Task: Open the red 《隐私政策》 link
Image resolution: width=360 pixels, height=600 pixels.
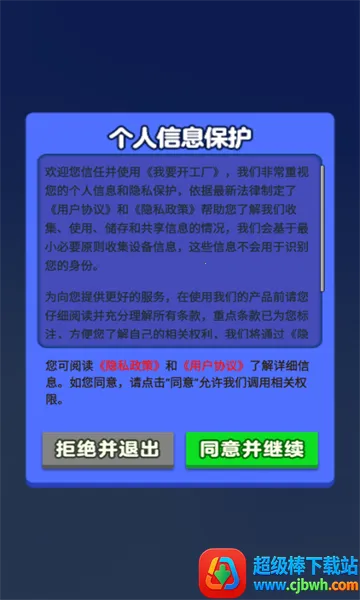Action: [x=129, y=366]
